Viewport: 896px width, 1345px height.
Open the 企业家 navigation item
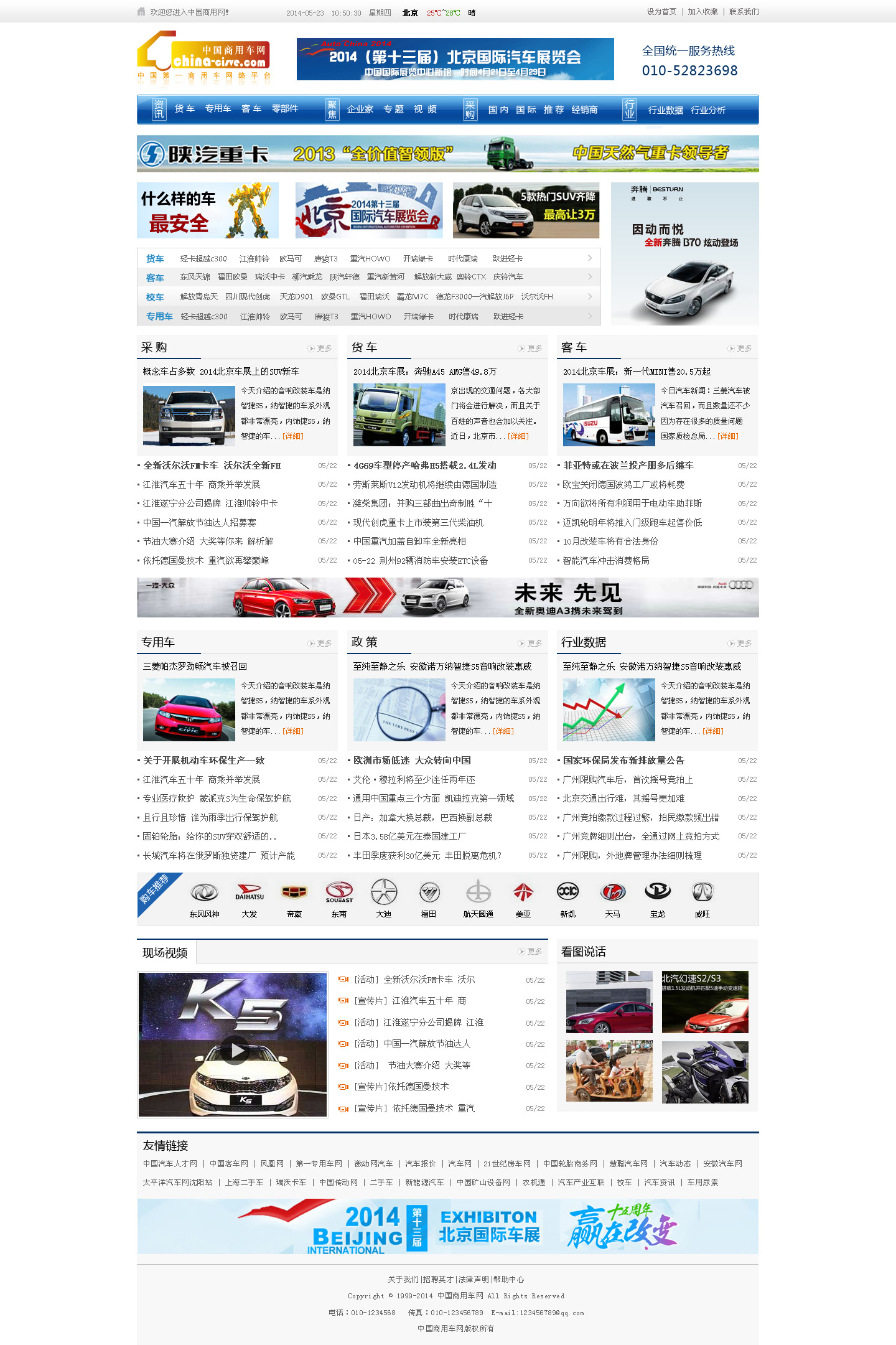coord(360,110)
